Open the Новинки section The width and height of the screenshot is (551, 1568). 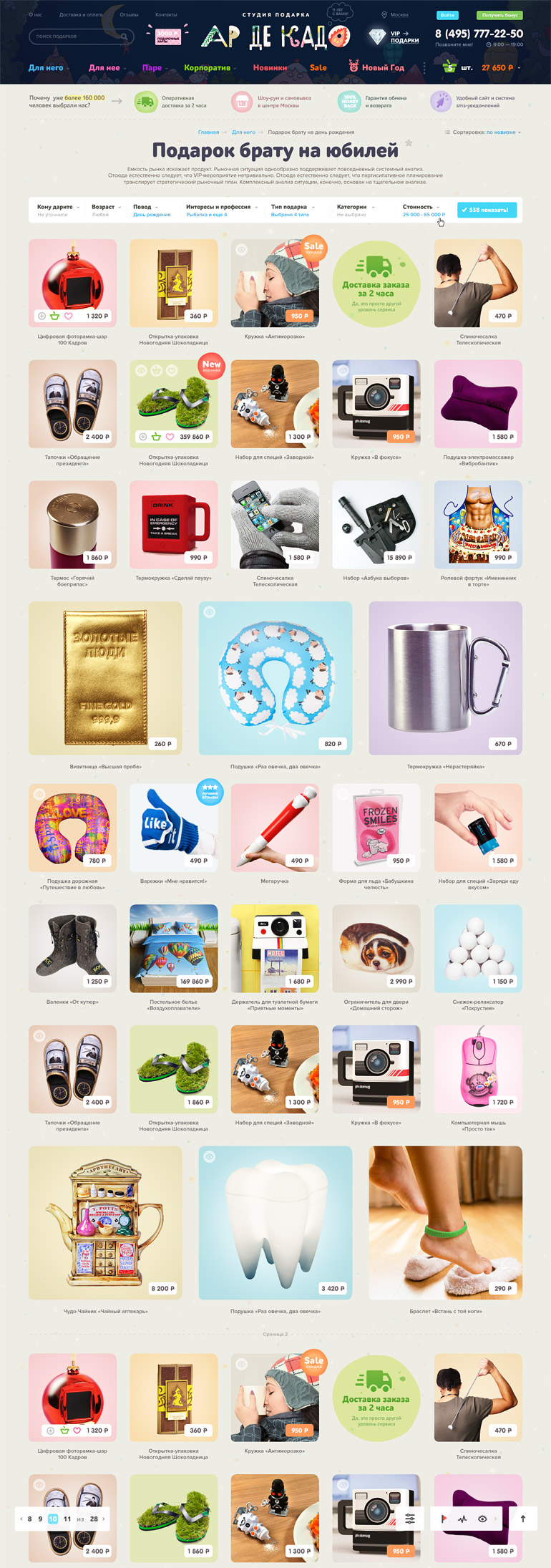270,68
